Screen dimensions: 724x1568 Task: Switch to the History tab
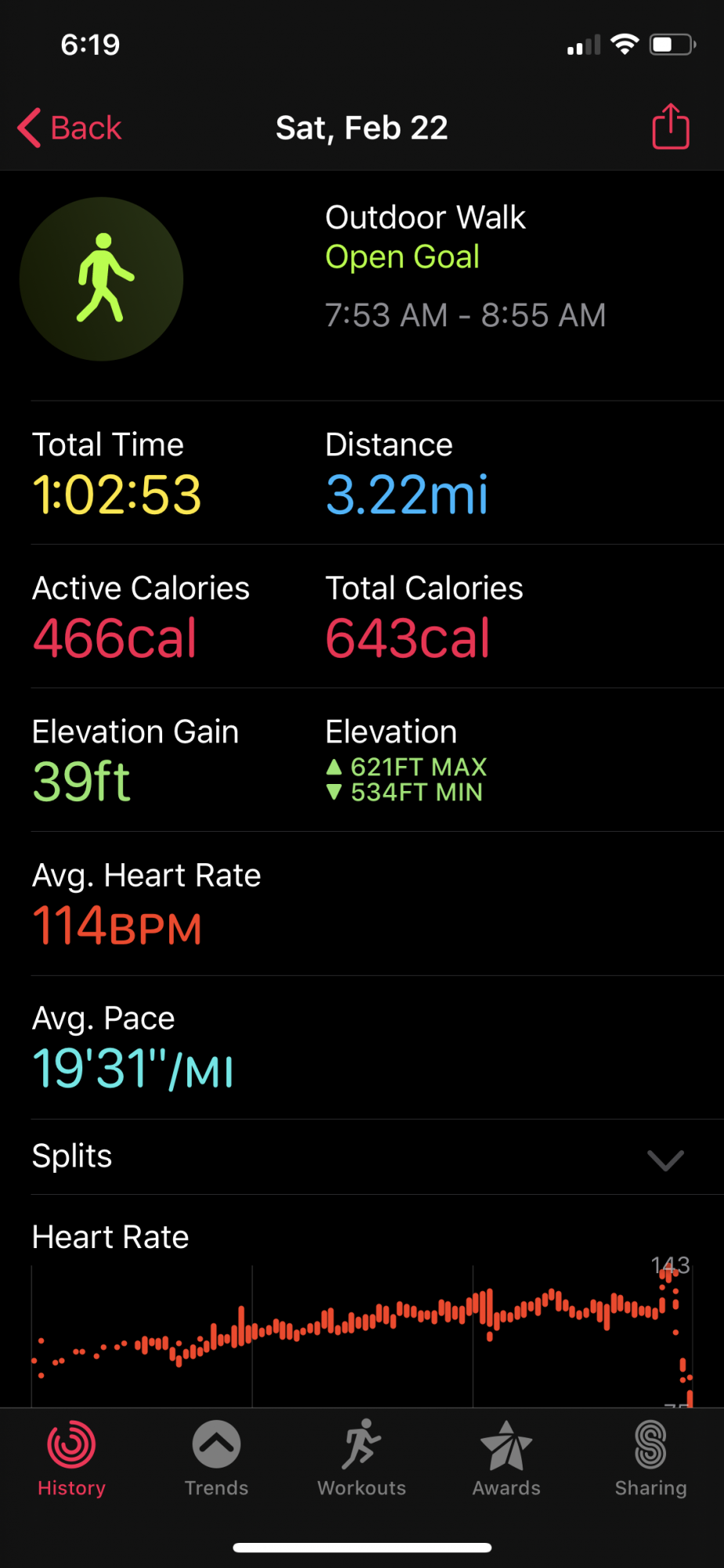pos(71,1458)
